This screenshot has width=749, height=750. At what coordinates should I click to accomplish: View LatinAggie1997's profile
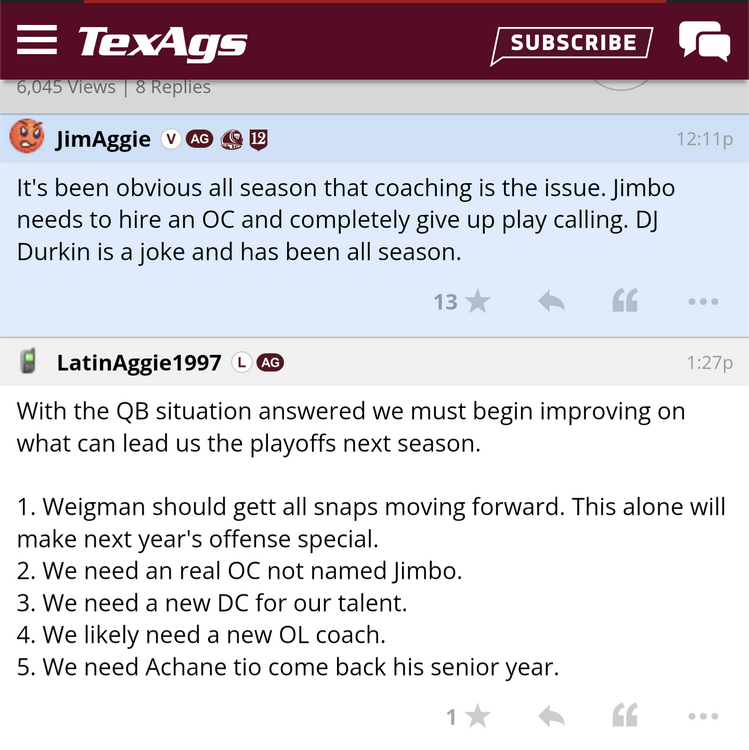[138, 363]
